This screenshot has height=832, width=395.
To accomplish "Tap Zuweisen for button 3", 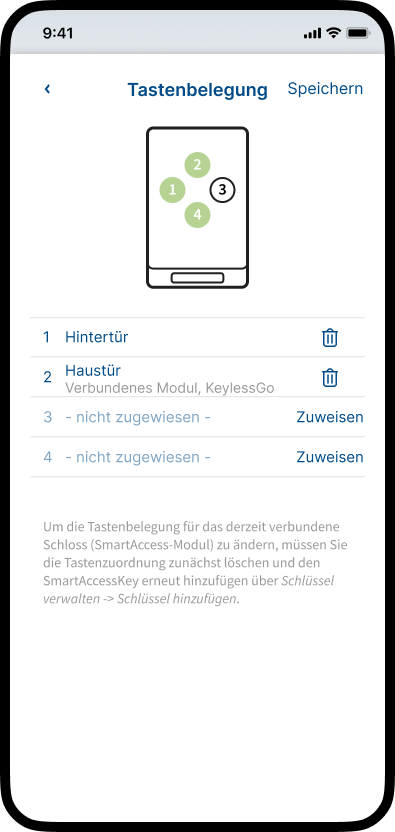I will click(x=330, y=417).
